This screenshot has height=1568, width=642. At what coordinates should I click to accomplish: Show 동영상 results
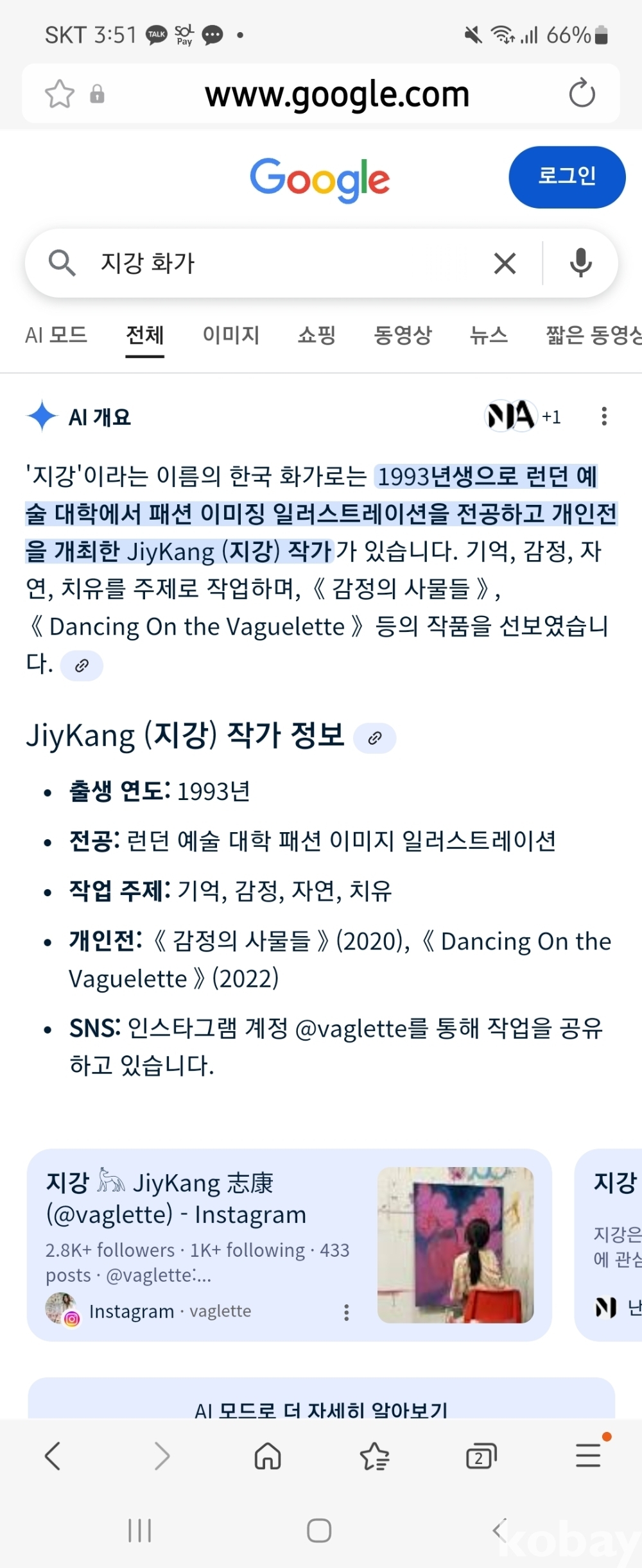403,335
